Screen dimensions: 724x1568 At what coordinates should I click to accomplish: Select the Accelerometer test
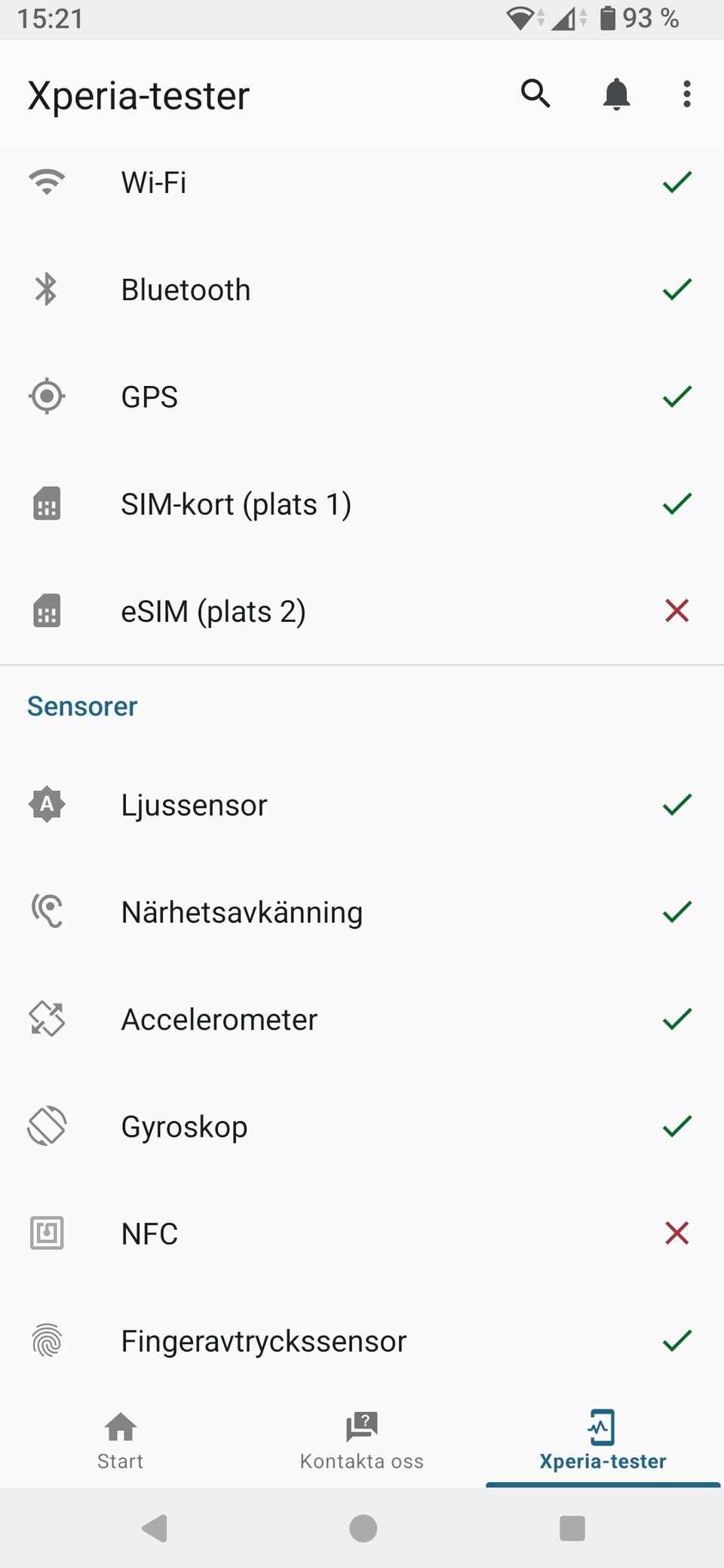tap(362, 1019)
